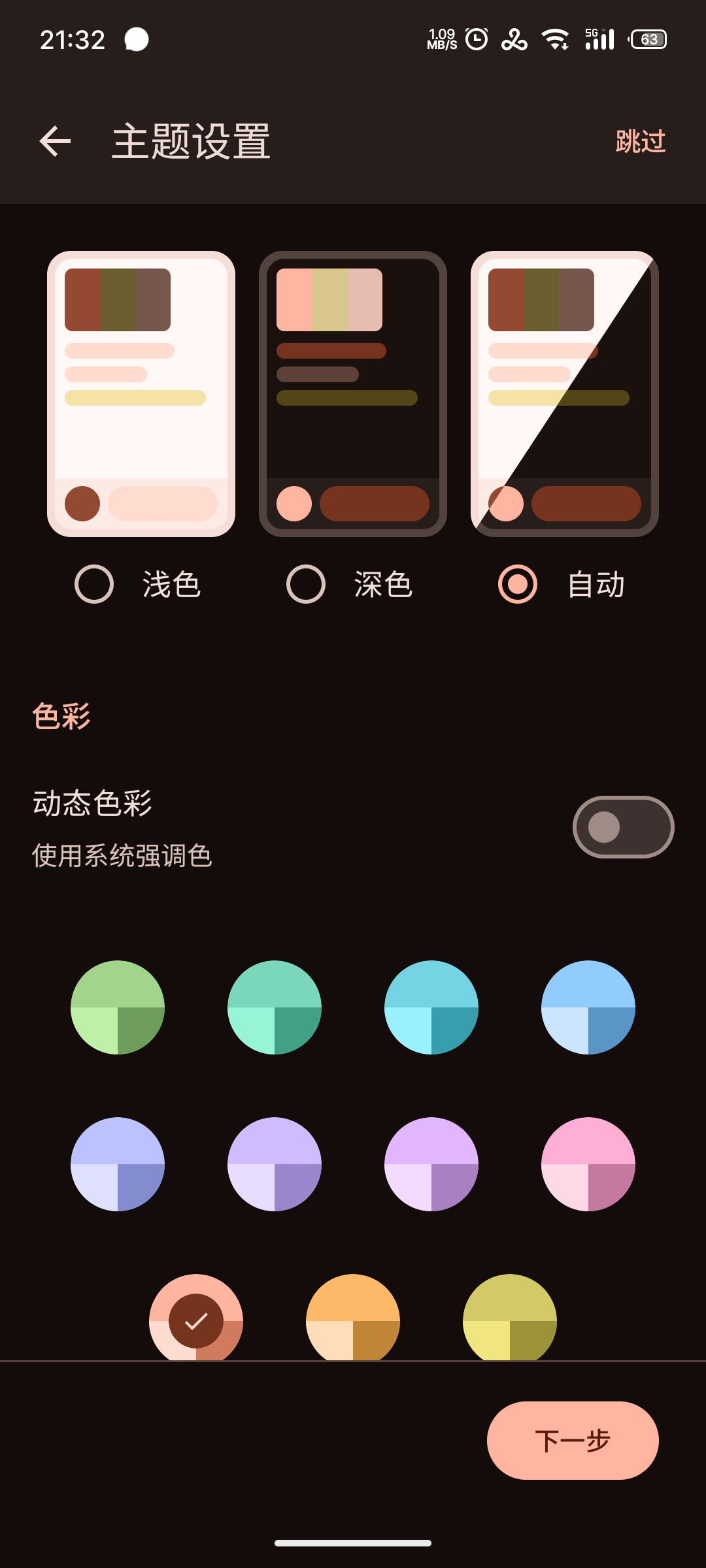Image resolution: width=706 pixels, height=1568 pixels.
Task: Tap the dark theme phone preview
Action: (353, 393)
